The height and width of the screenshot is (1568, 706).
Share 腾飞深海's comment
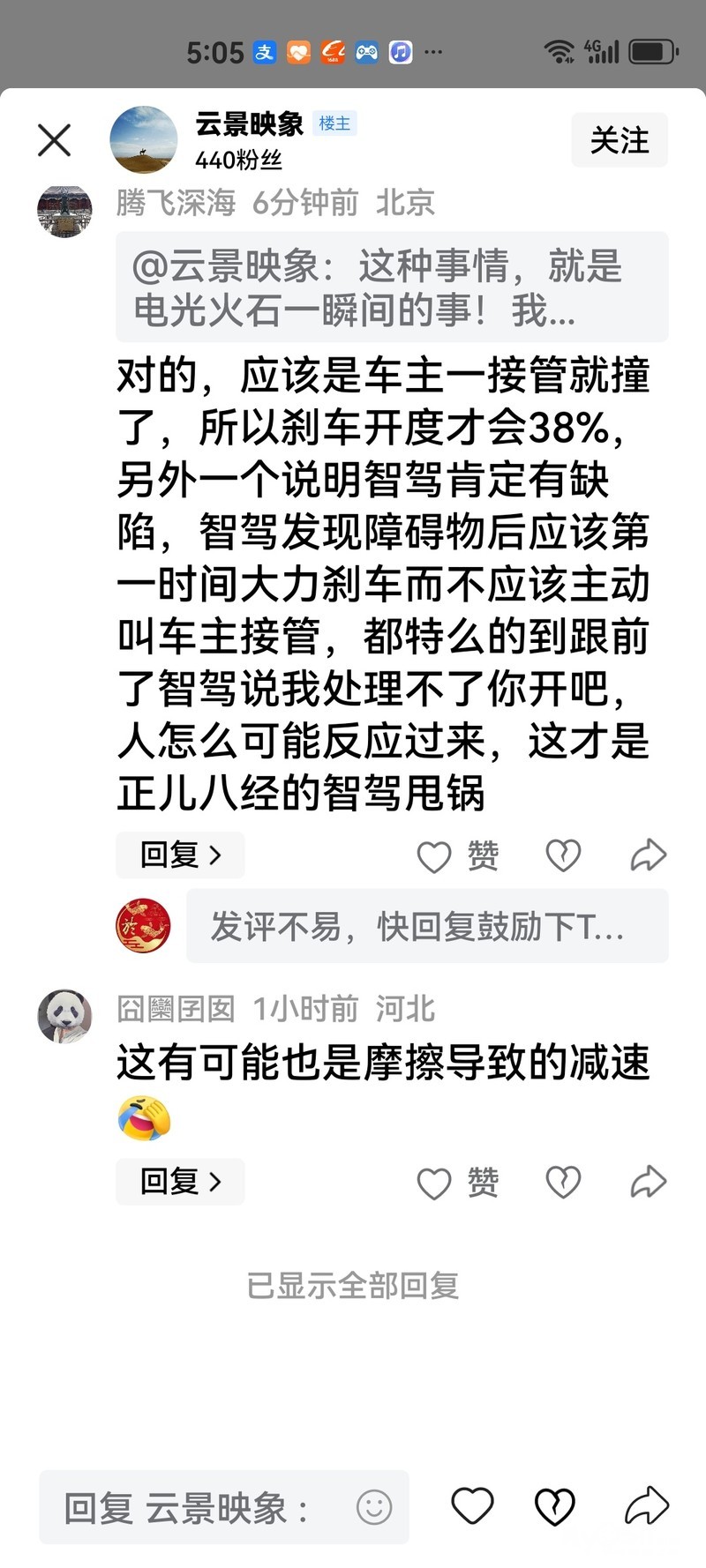click(x=648, y=855)
